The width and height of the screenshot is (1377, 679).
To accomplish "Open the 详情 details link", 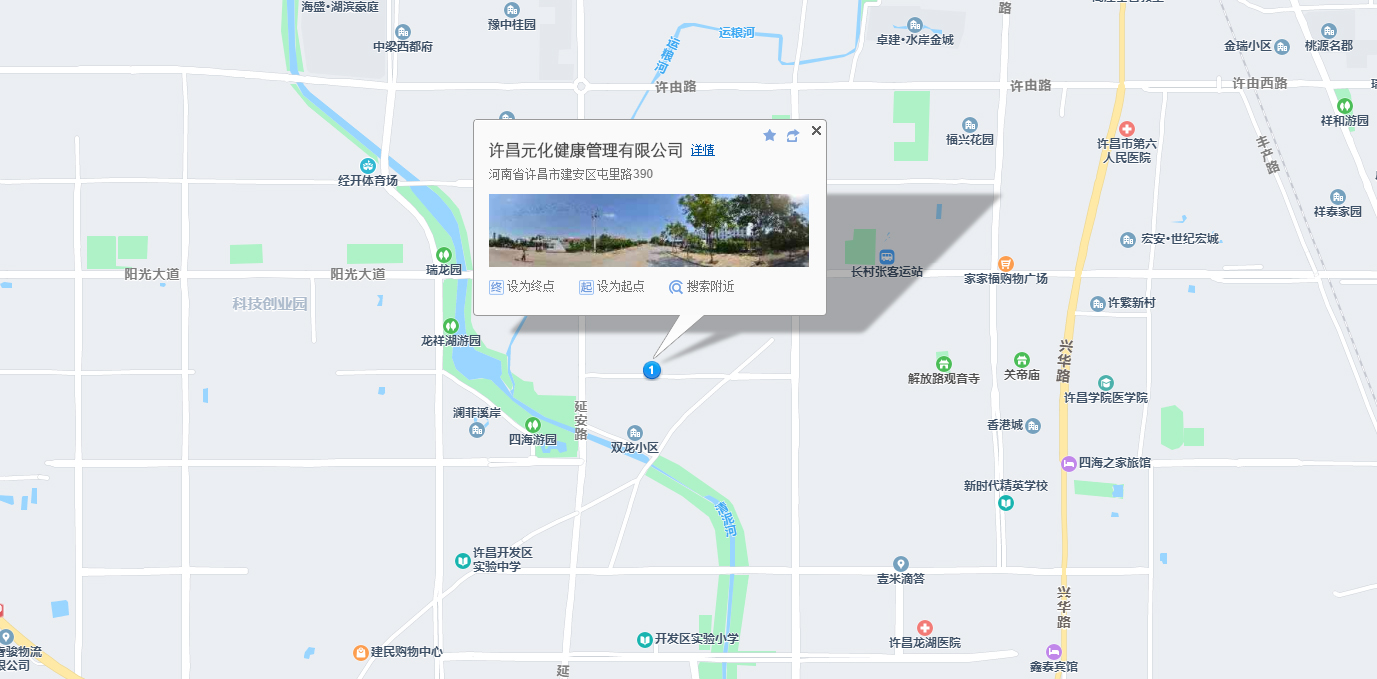I will point(702,150).
